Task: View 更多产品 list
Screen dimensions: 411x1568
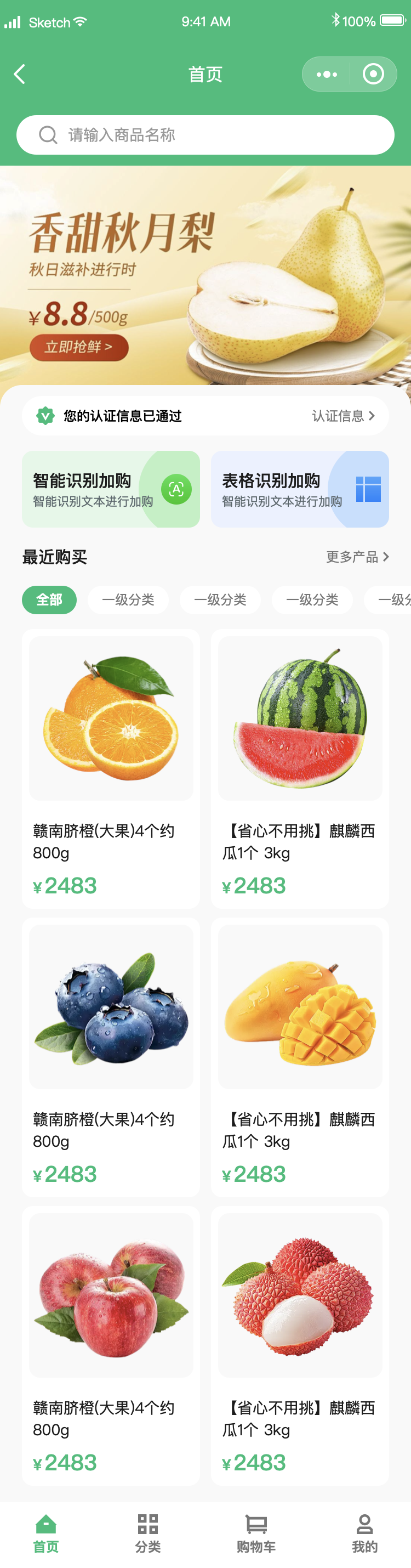Action: (357, 556)
